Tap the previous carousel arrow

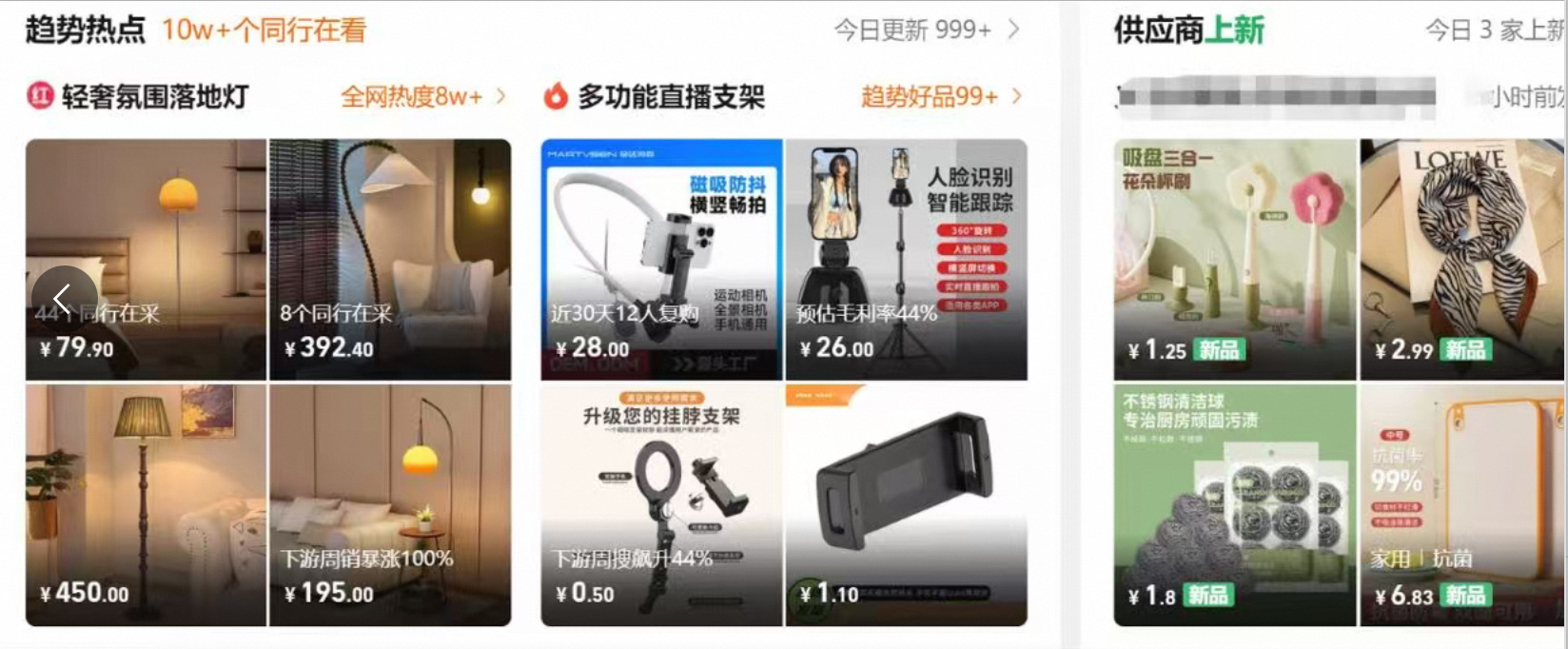[64, 299]
